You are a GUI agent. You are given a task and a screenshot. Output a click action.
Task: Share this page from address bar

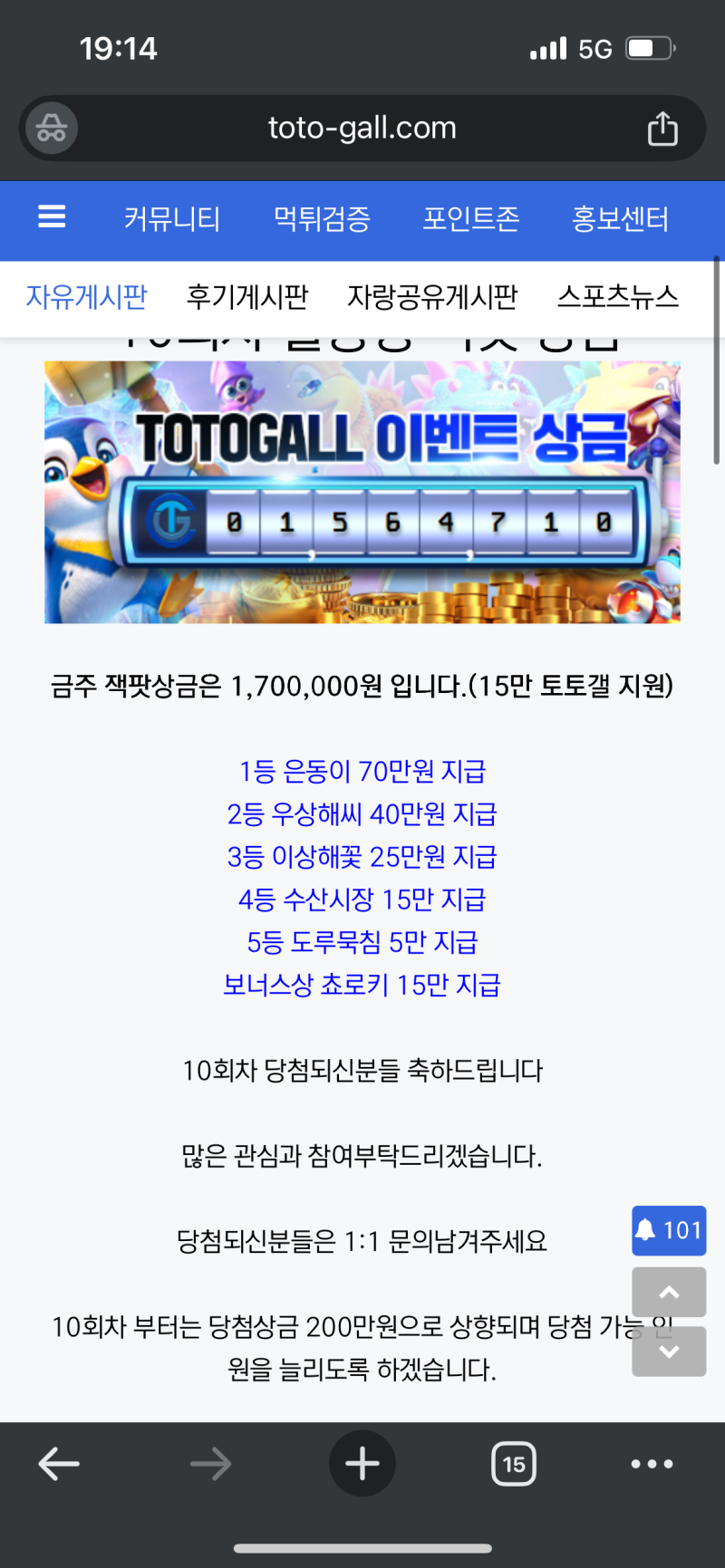[662, 129]
